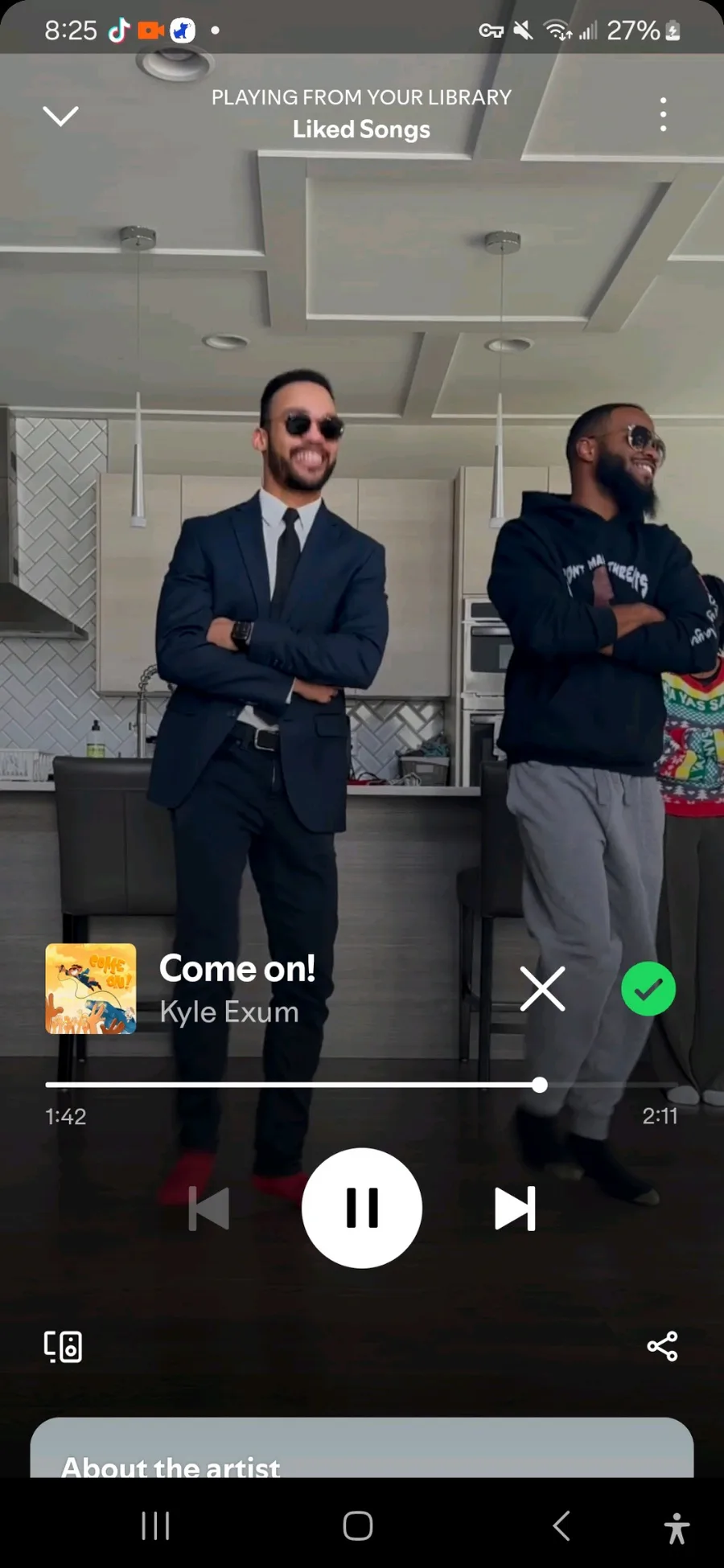Open recent apps from the navigation bar
This screenshot has height=1568, width=724.
coord(155,1525)
